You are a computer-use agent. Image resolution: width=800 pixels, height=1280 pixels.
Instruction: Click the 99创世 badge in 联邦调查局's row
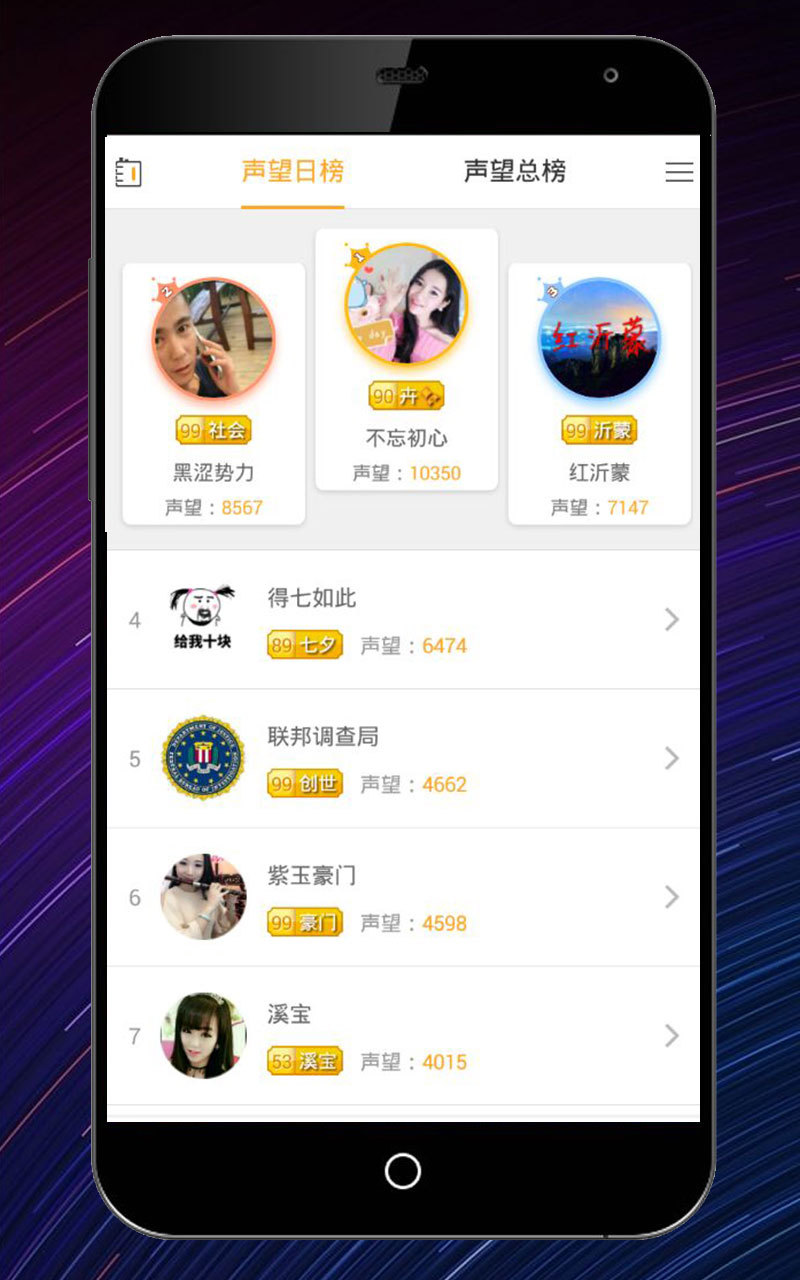coord(303,783)
